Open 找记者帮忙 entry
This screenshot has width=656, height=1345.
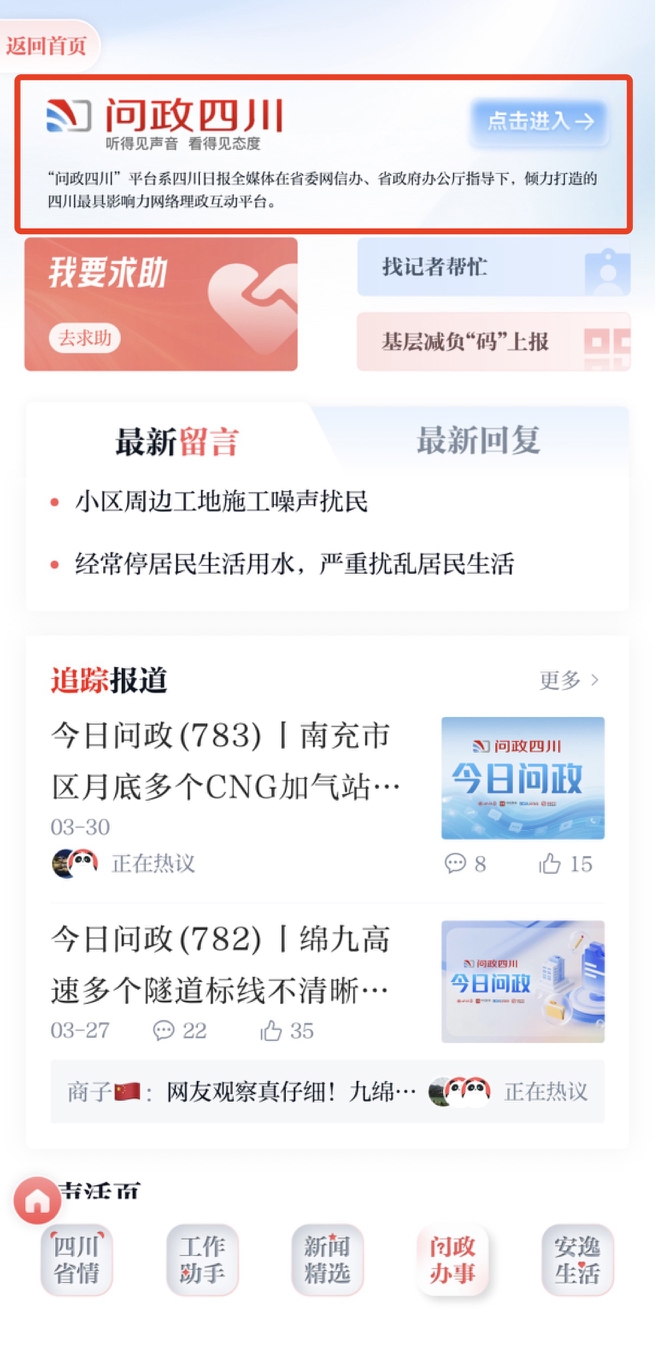493,268
